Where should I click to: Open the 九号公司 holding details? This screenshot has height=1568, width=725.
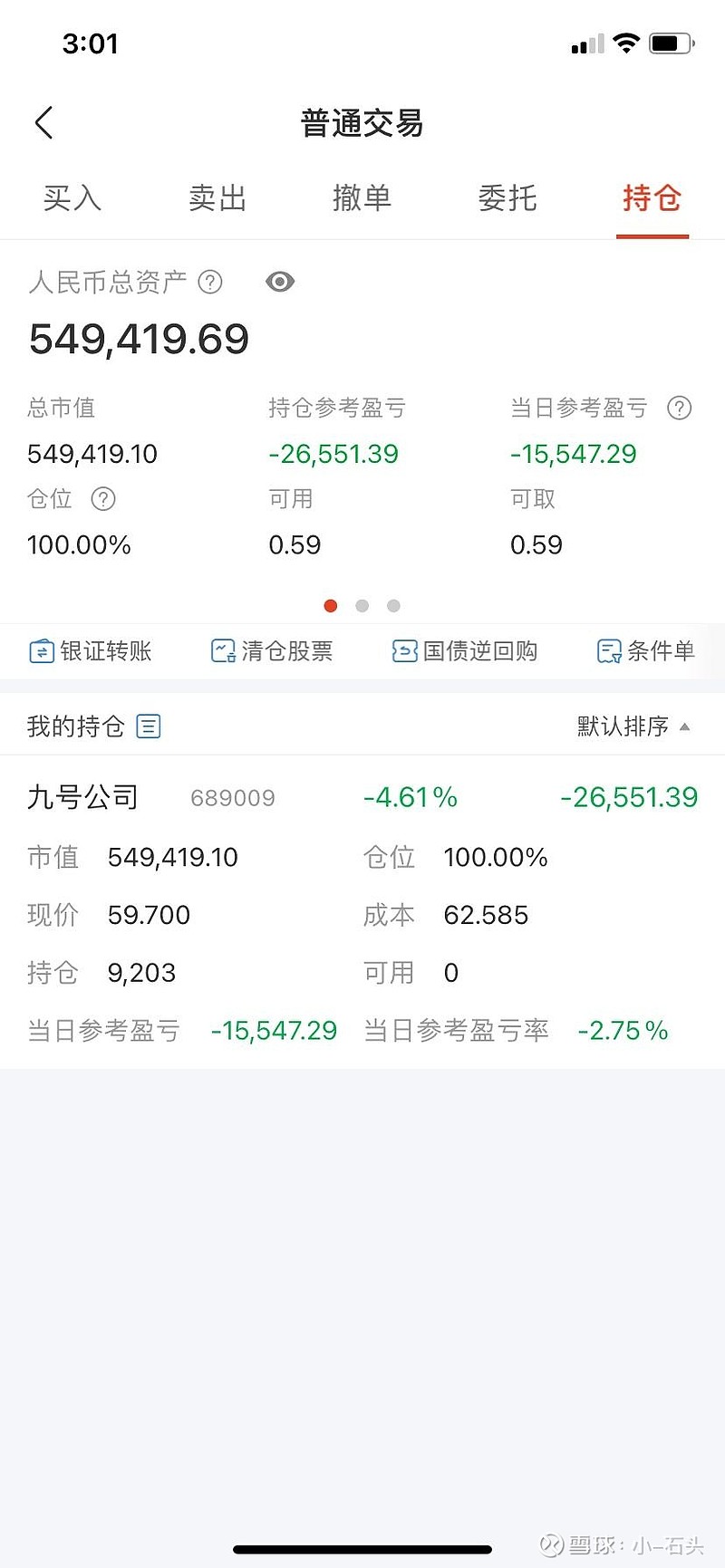[362, 912]
